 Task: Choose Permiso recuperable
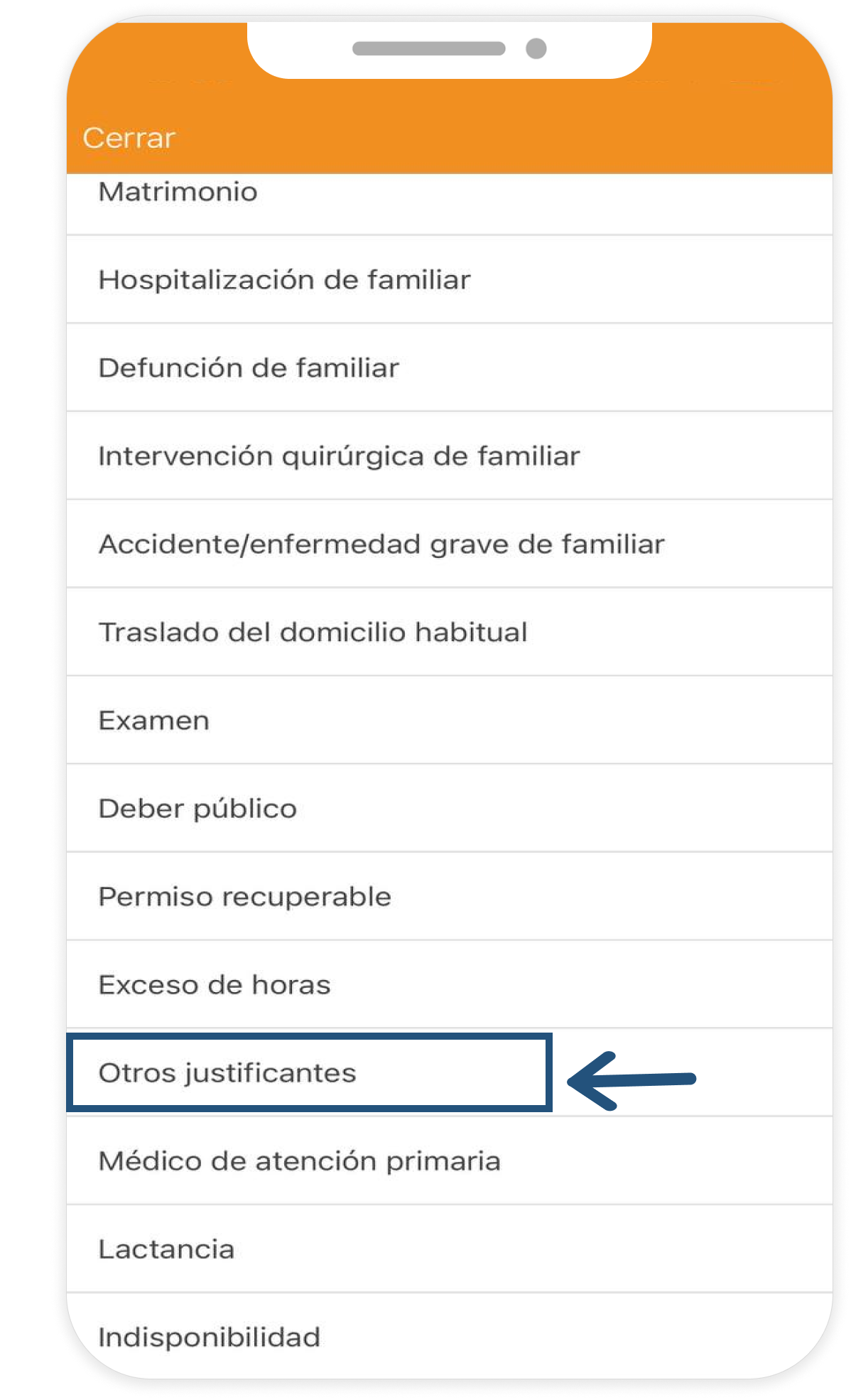[245, 896]
